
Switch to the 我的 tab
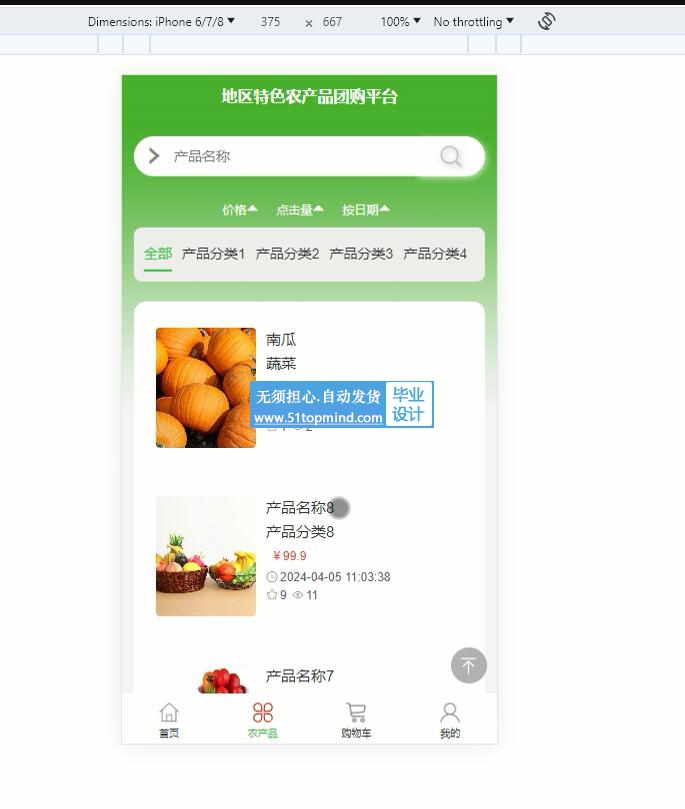(450, 719)
